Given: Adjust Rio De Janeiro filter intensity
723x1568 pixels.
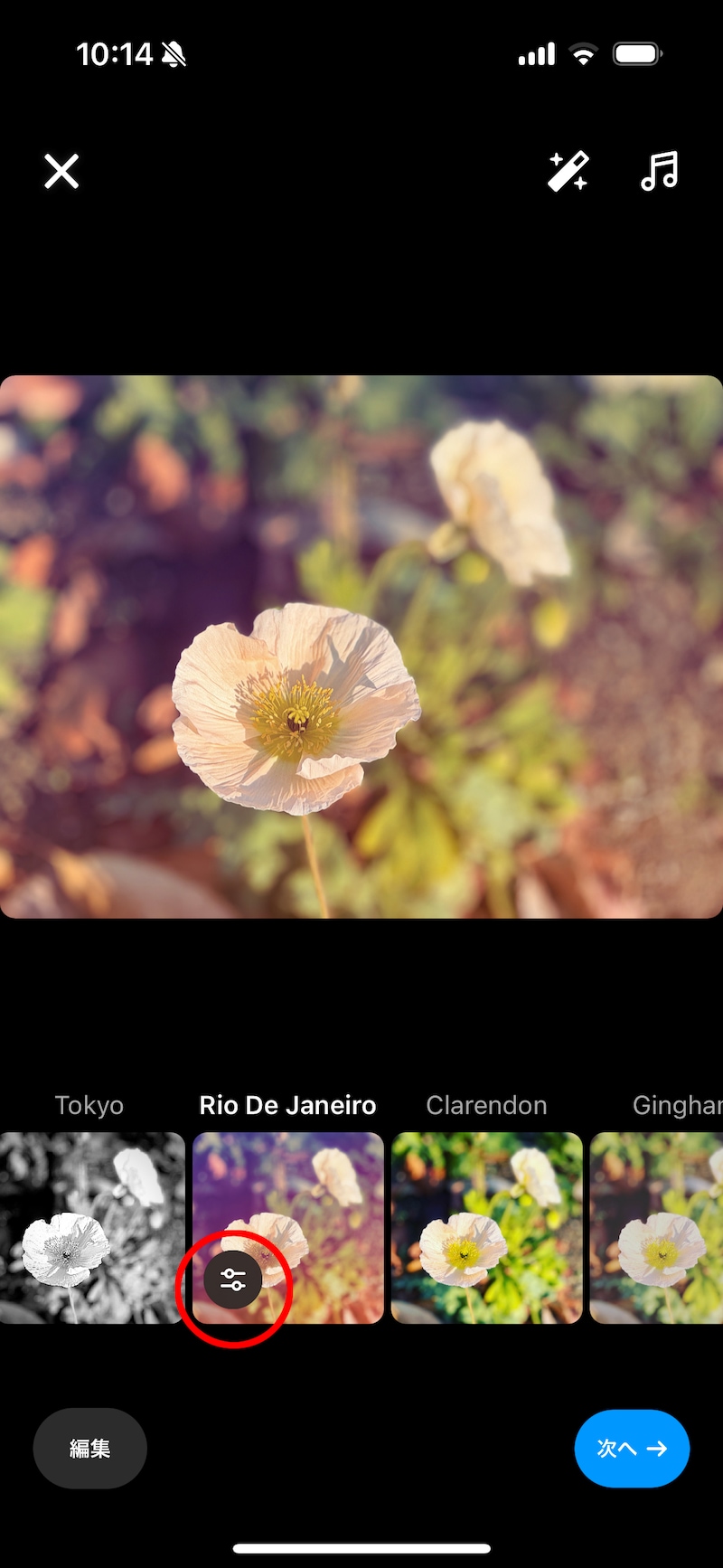Looking at the screenshot, I should click(x=233, y=1280).
